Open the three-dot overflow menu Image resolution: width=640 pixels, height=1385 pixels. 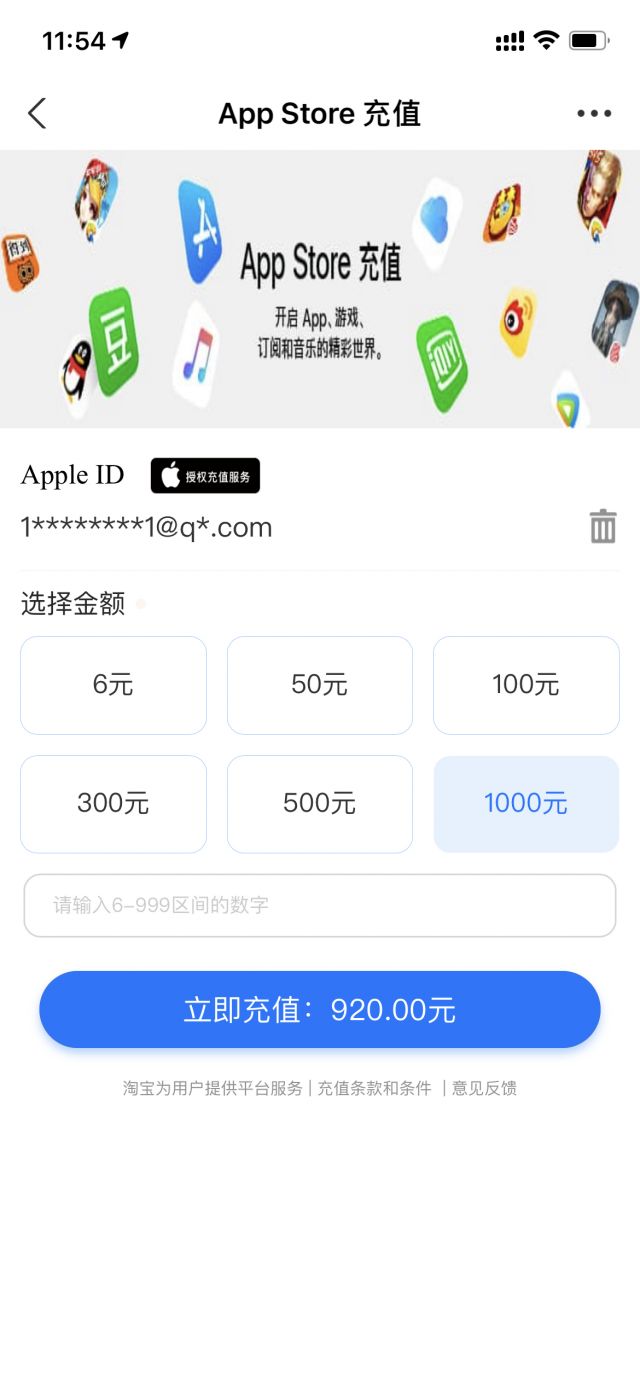(x=594, y=113)
